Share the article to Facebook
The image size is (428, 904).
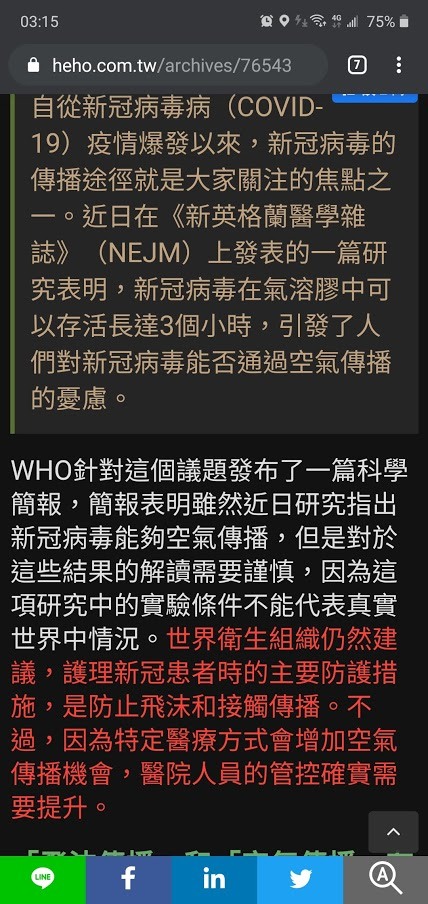[128, 880]
